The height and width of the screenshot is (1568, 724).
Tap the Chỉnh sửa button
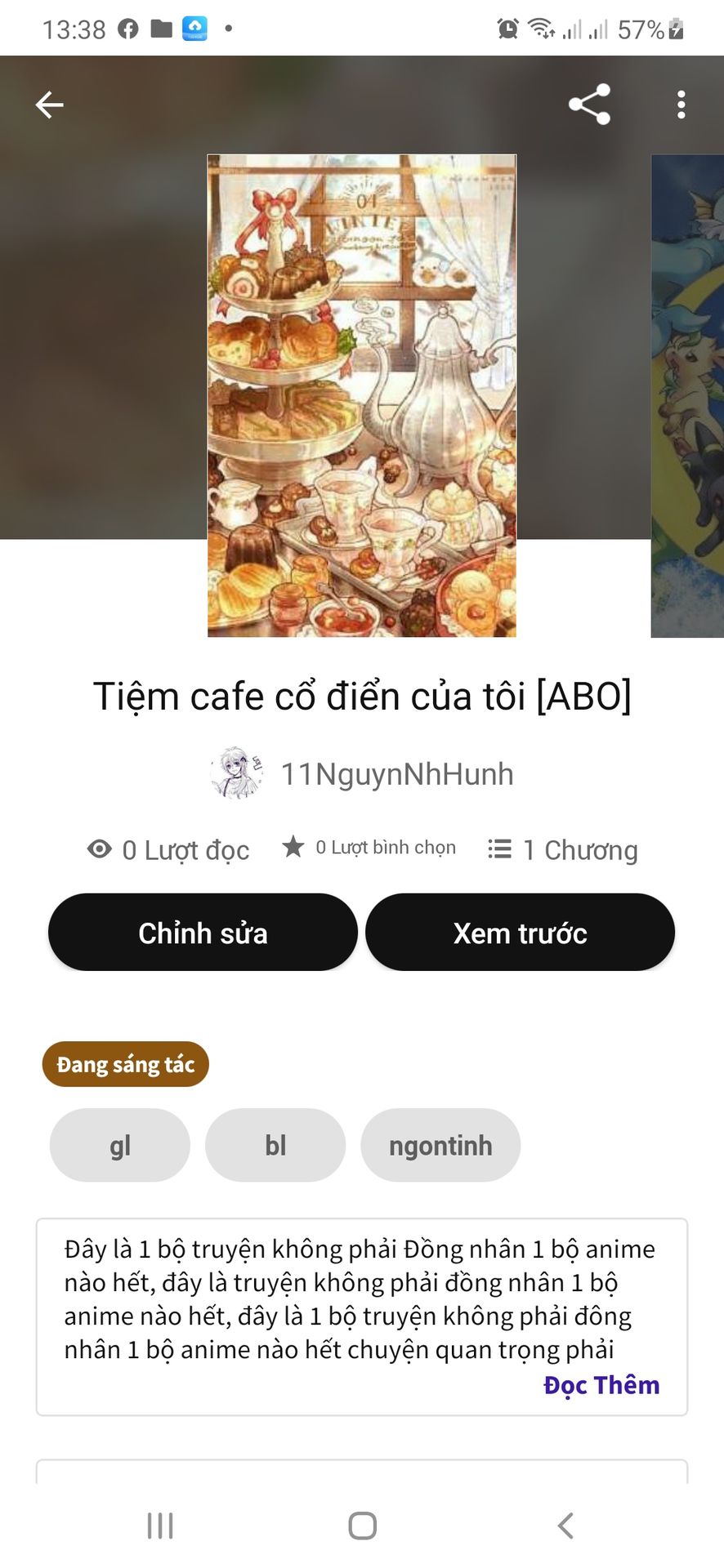click(x=203, y=933)
